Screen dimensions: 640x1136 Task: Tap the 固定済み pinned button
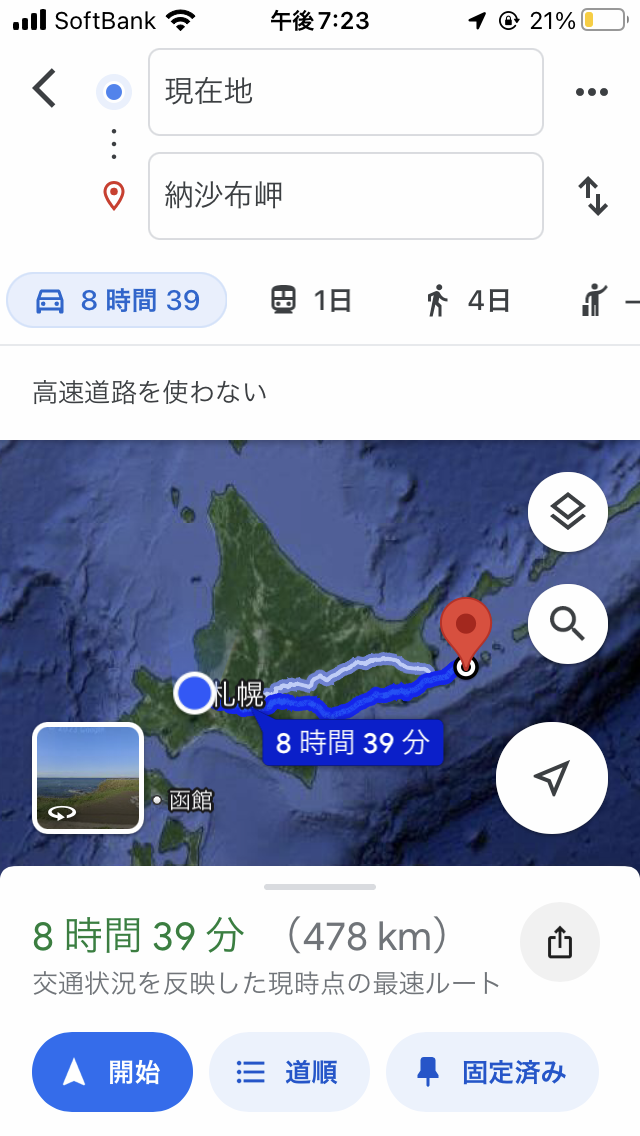tap(492, 1073)
